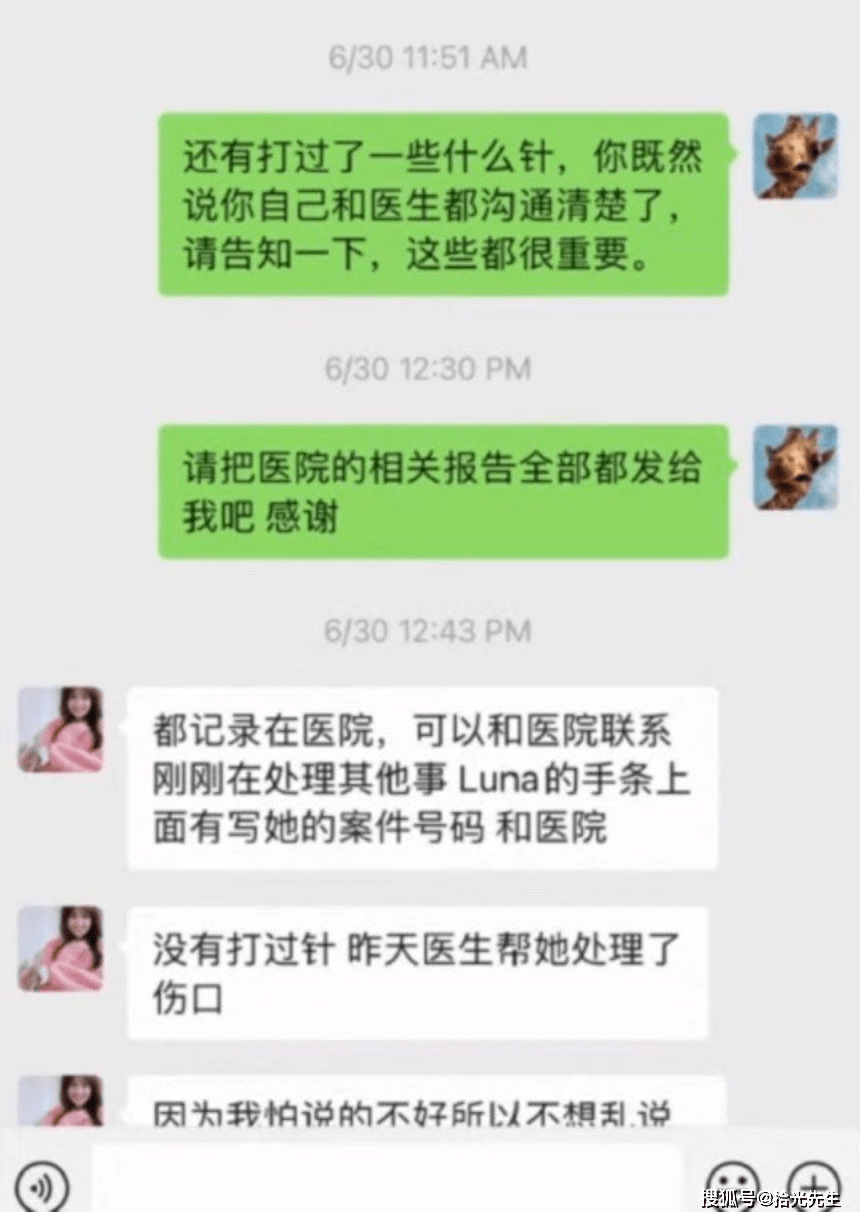Image resolution: width=860 pixels, height=1218 pixels.
Task: Open sender avatar beside 都记录在医院 message
Action: (61, 729)
